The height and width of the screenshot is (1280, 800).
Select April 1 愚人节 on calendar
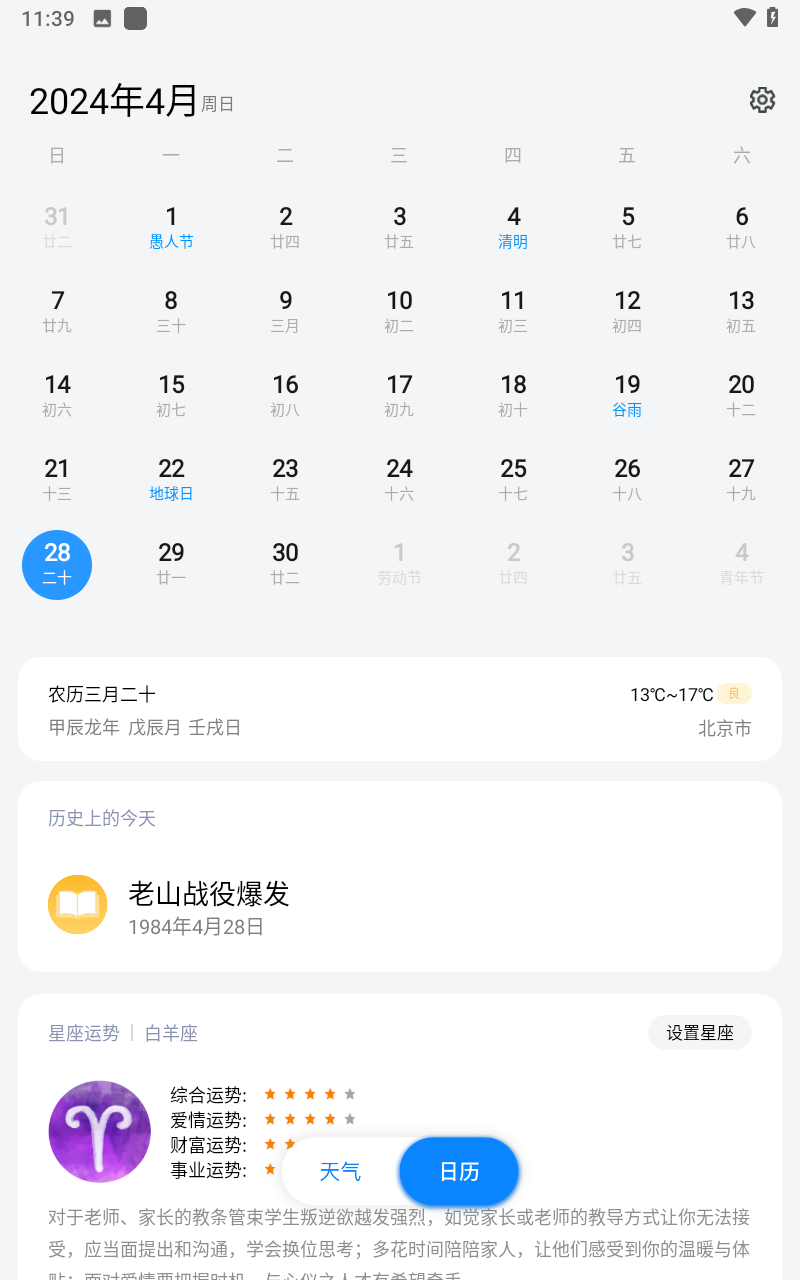[171, 225]
